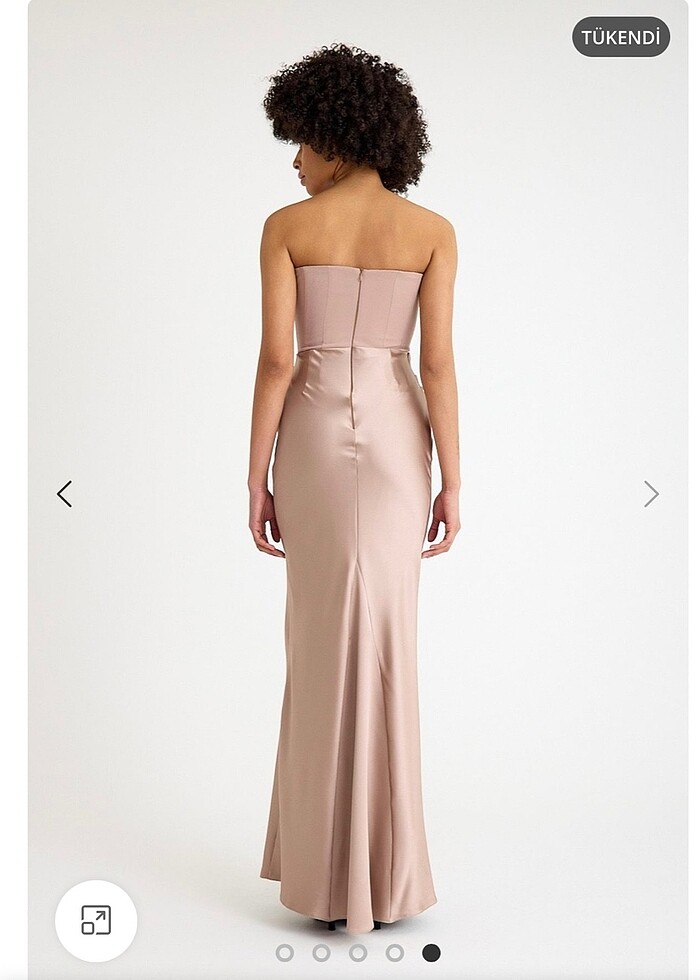Select the second page indicator dot
Screen dimensions: 700x980
pos(321,952)
